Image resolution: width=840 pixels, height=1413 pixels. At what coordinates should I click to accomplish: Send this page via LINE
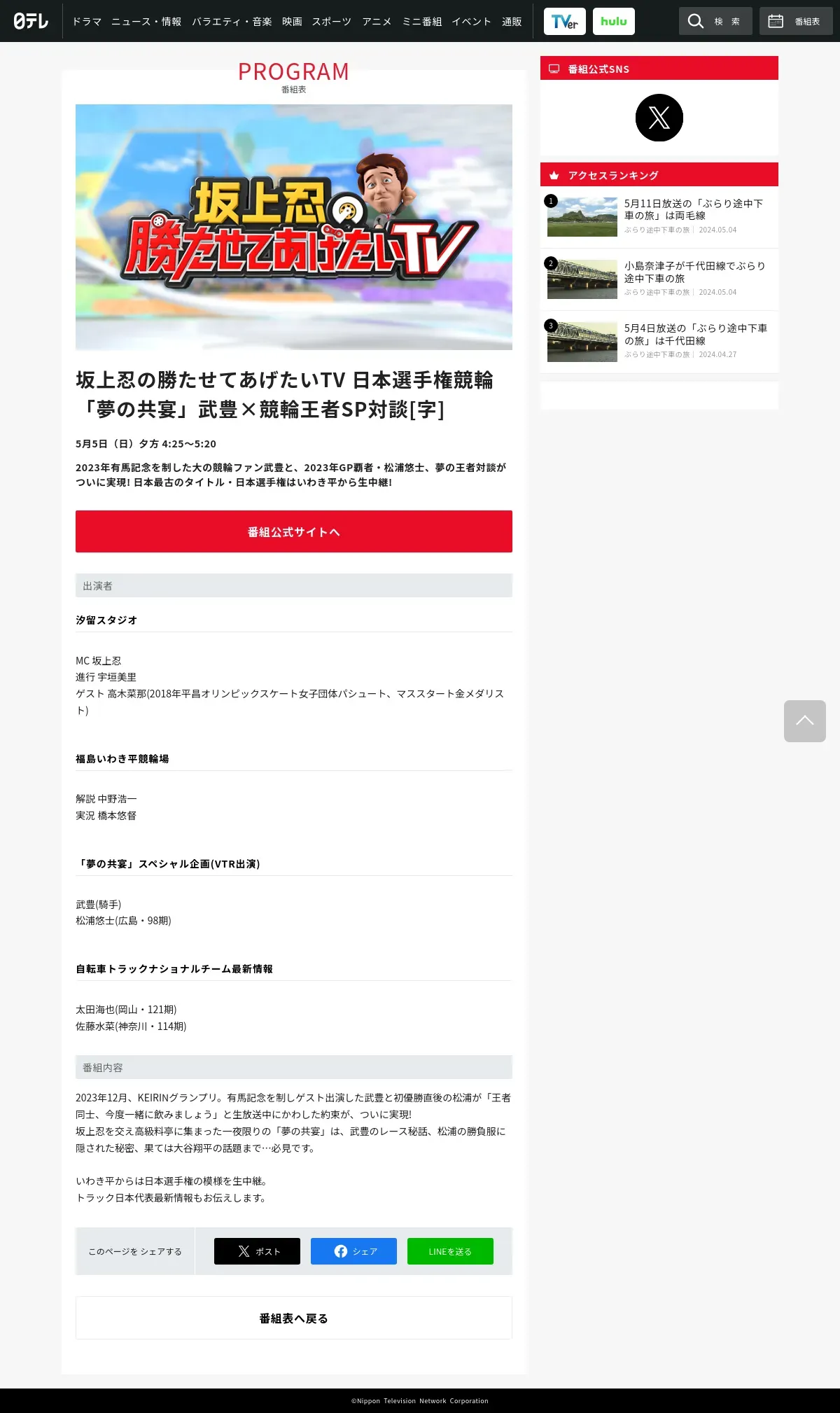450,1251
